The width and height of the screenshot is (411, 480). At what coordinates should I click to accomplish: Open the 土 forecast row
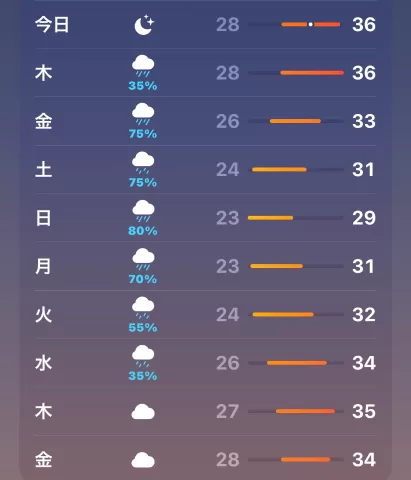tap(205, 169)
